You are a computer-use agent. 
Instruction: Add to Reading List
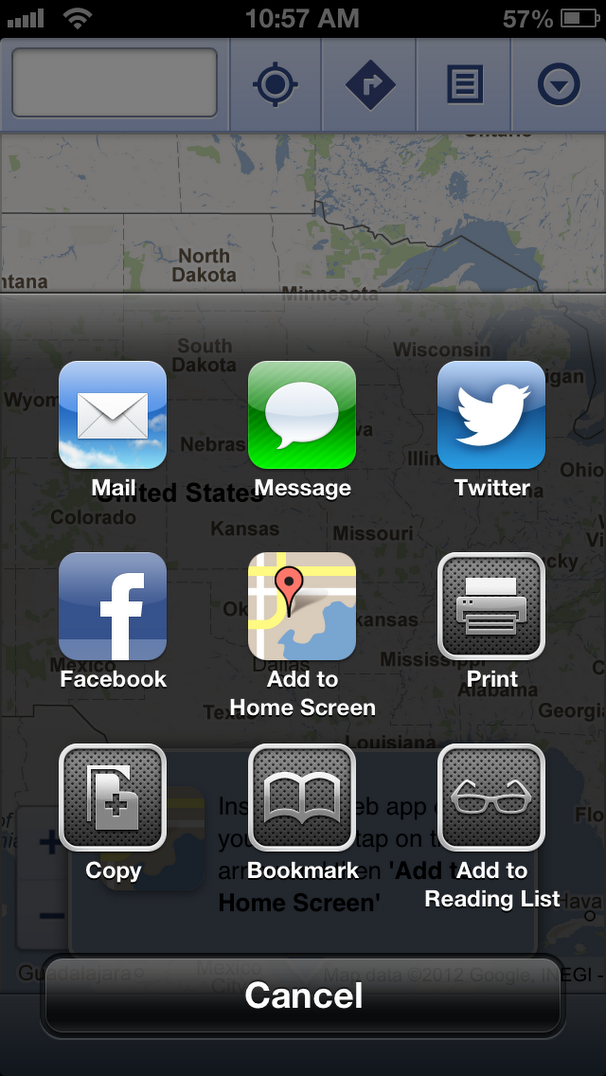tap(491, 797)
